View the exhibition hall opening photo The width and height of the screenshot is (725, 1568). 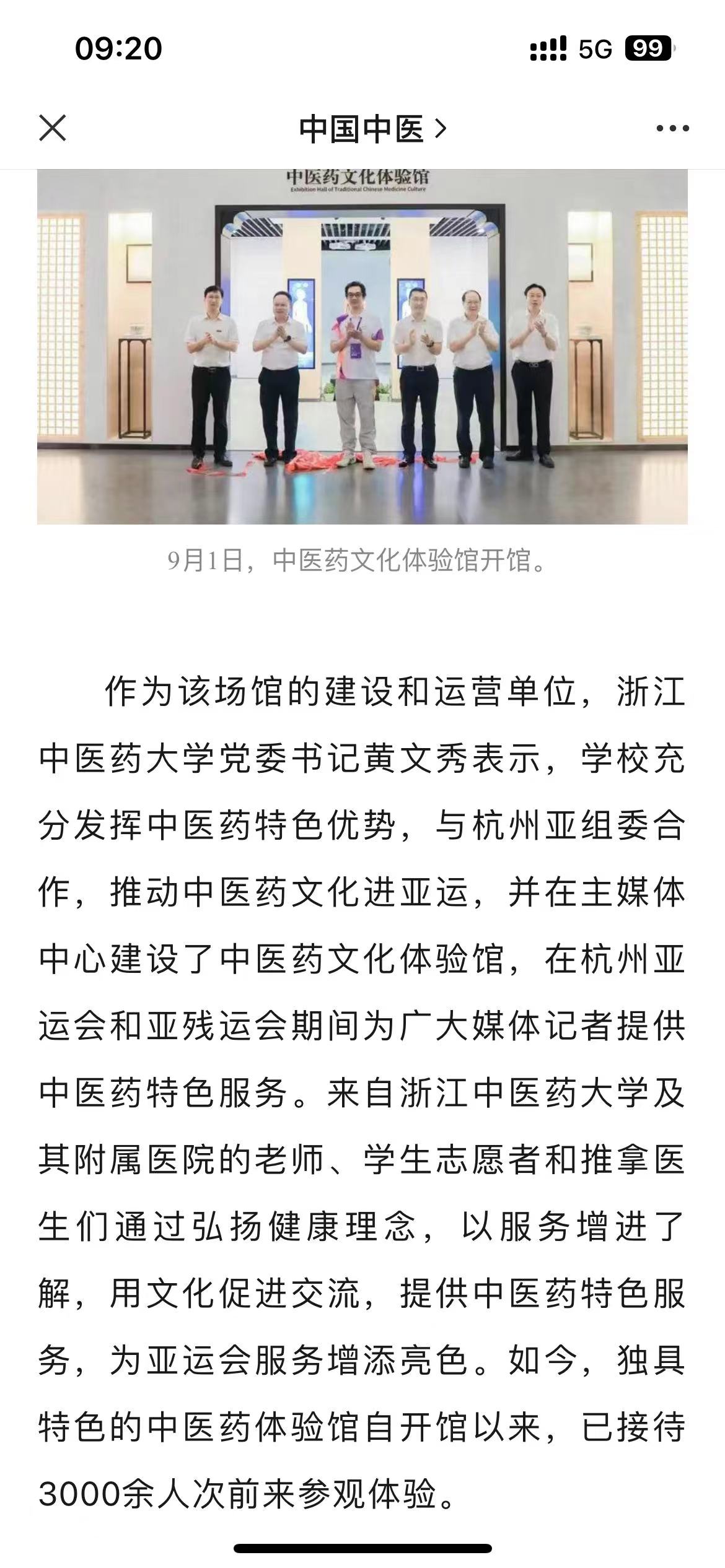point(362,347)
